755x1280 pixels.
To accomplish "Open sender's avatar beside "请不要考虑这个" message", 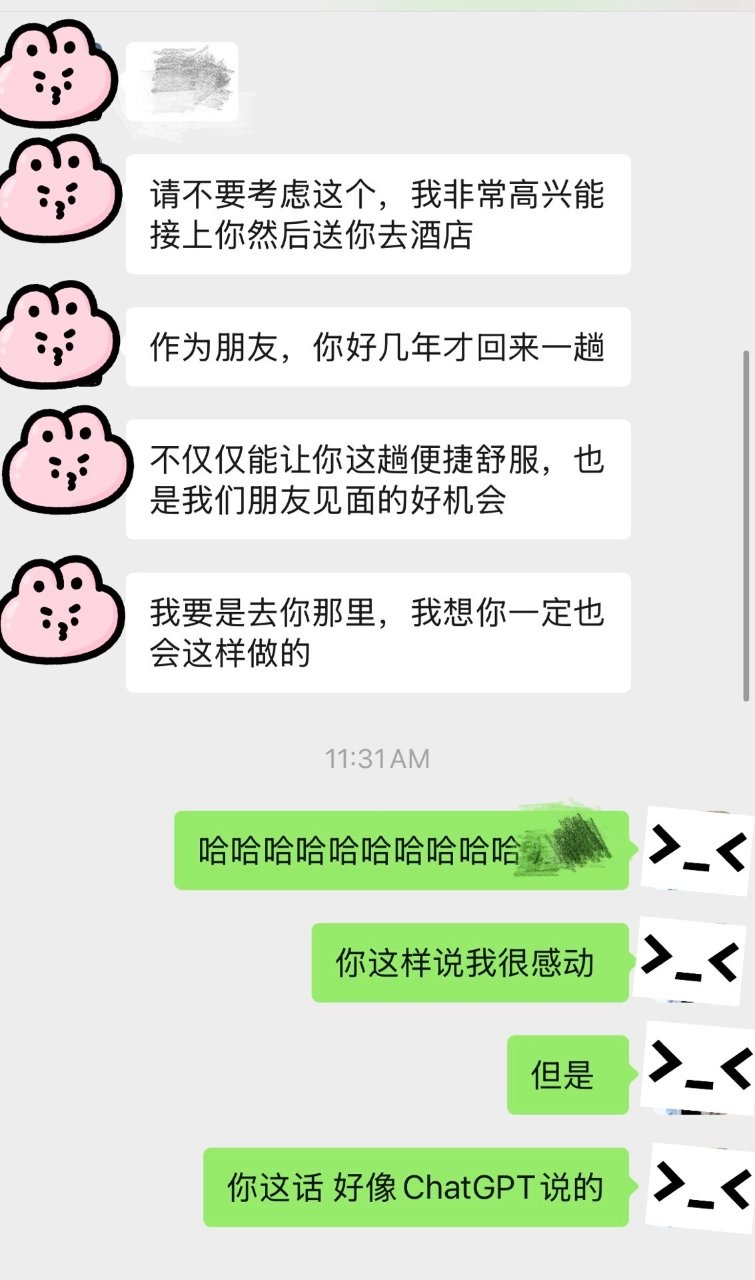I will pyautogui.click(x=58, y=188).
